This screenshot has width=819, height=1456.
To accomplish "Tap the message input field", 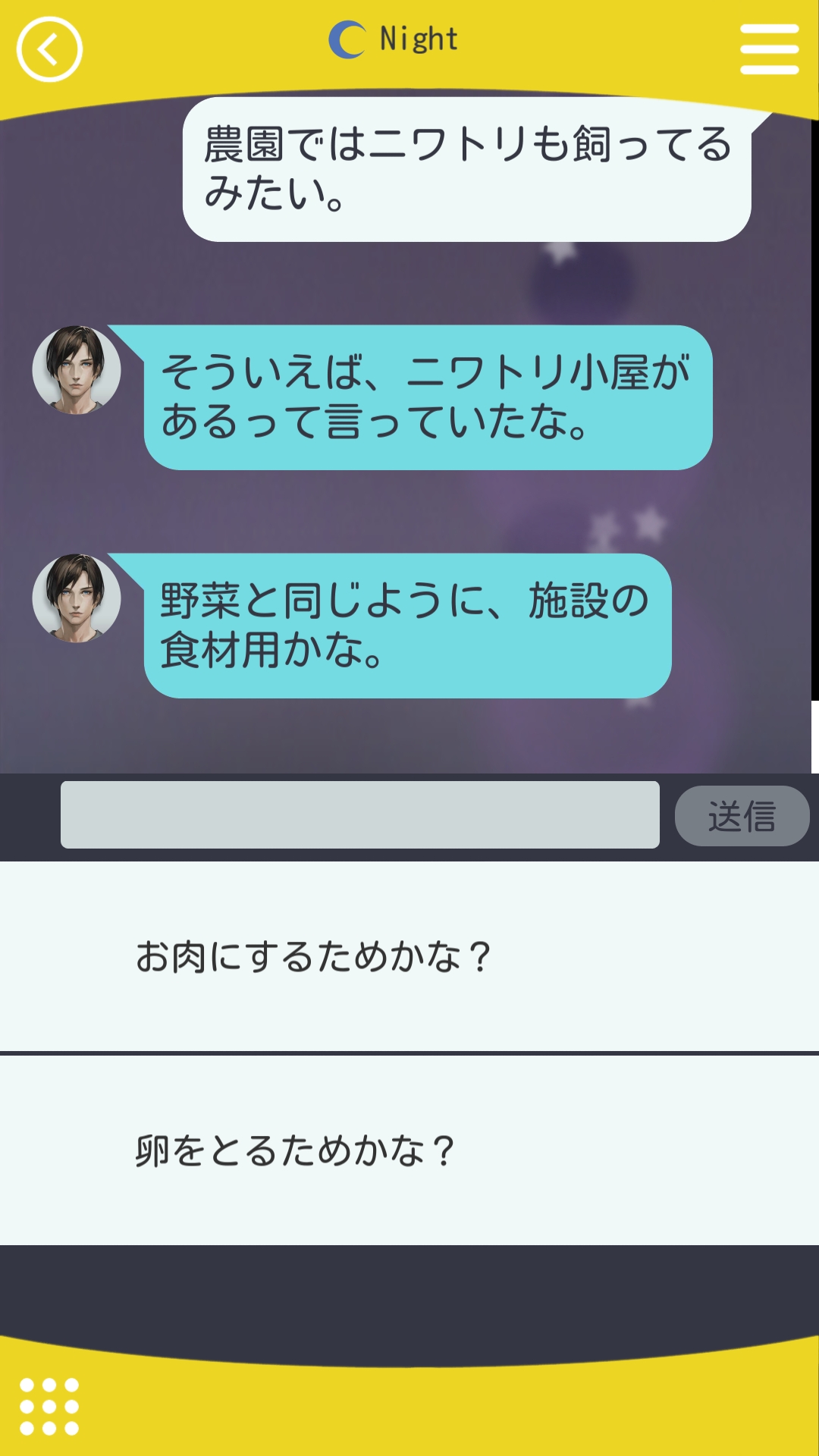I will [359, 815].
